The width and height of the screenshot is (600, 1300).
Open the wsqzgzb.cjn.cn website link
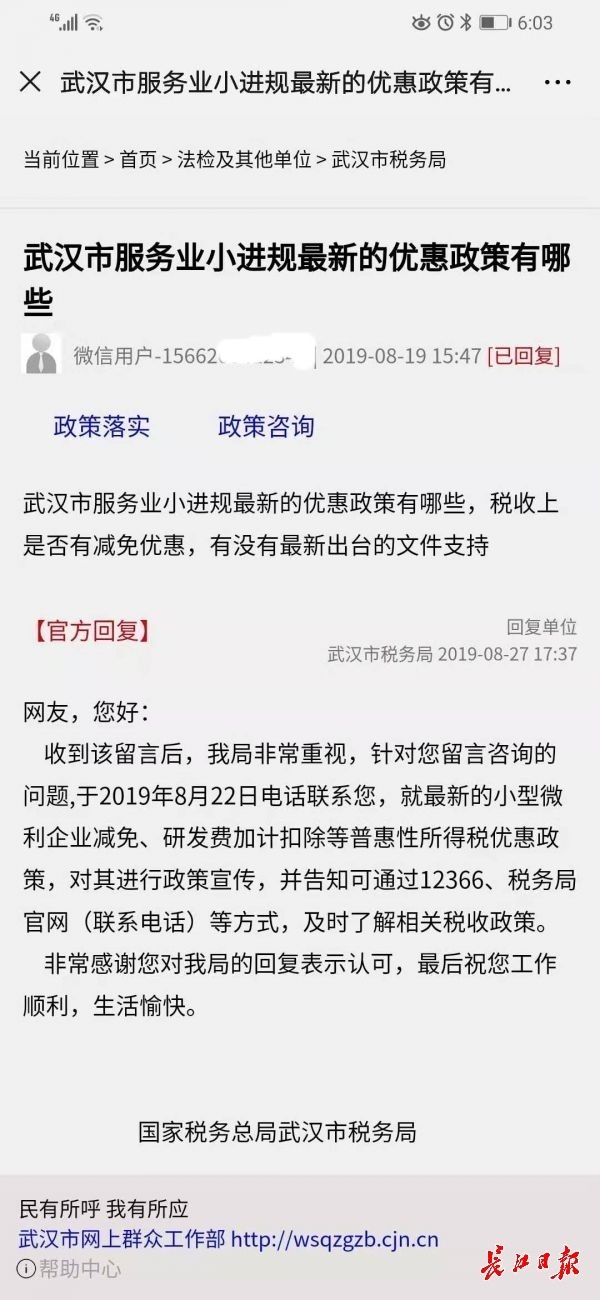(335, 1240)
